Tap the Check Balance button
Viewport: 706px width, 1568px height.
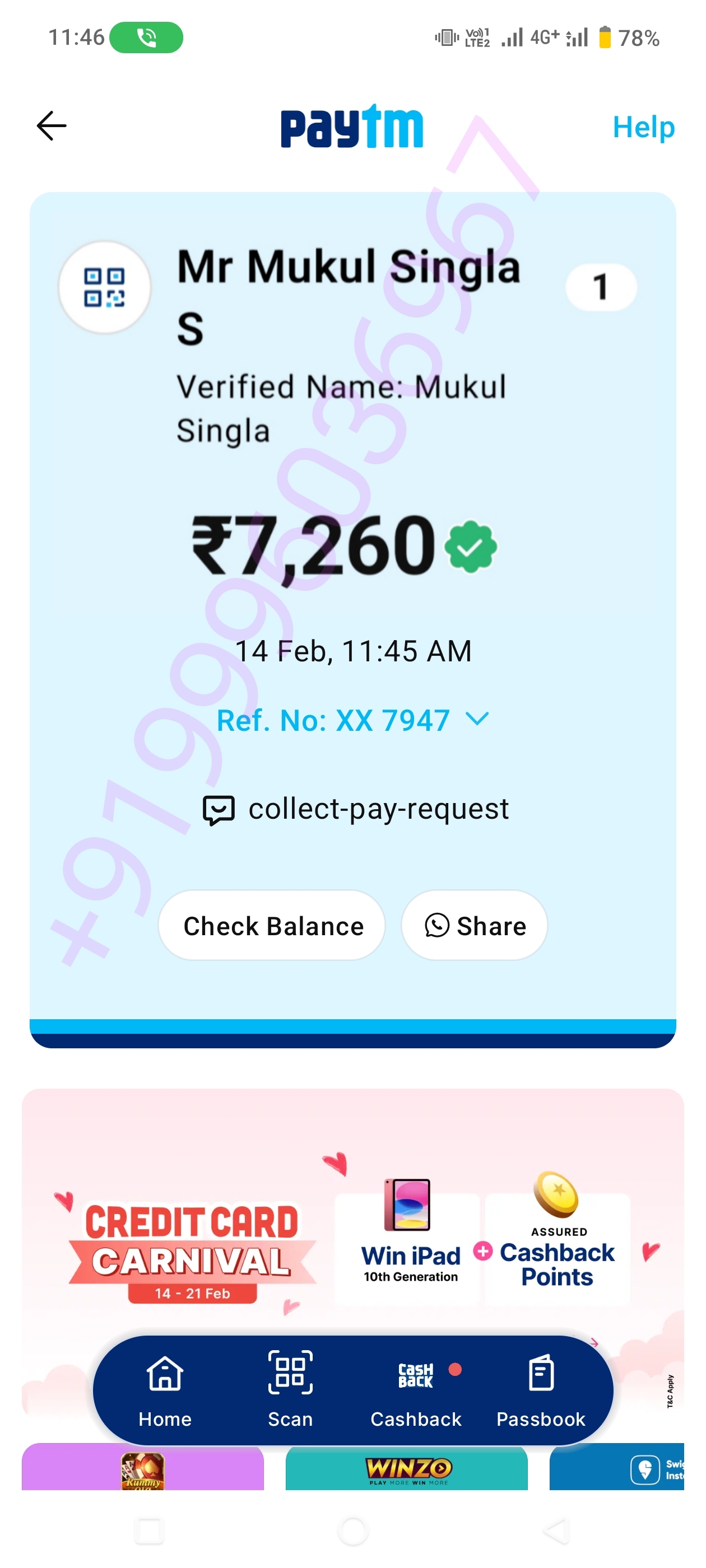[x=272, y=925]
